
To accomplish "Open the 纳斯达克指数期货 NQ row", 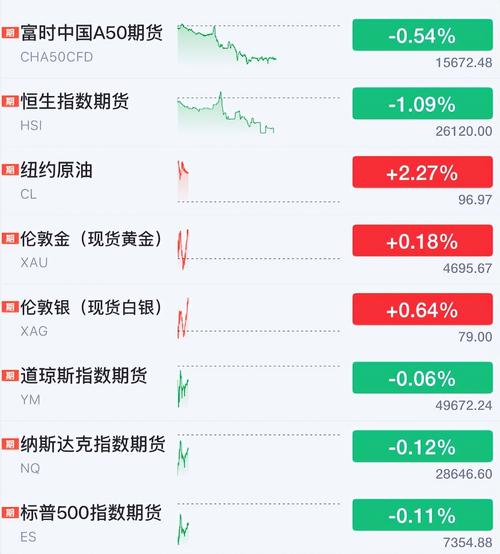I will click(x=250, y=455).
